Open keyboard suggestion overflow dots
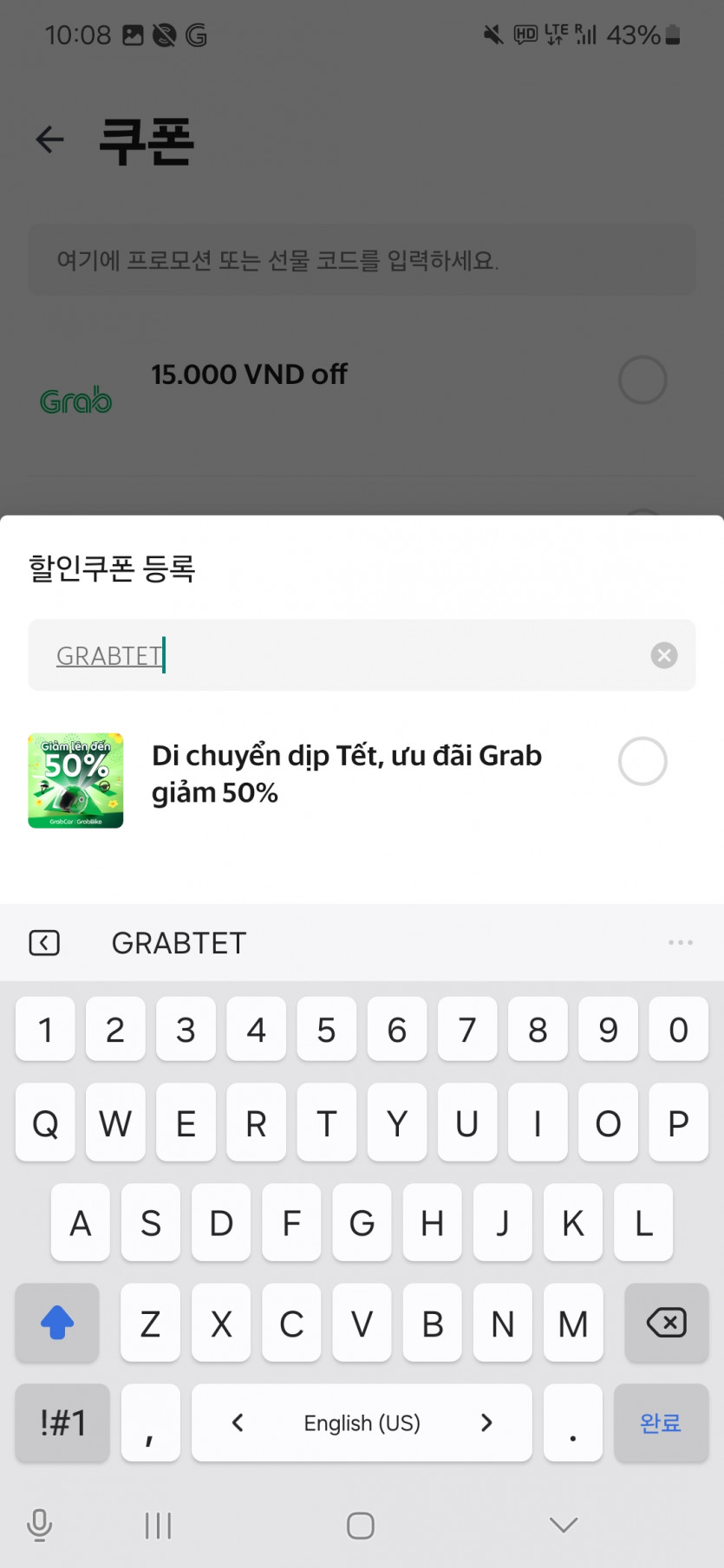This screenshot has height=1568, width=724. tap(680, 942)
